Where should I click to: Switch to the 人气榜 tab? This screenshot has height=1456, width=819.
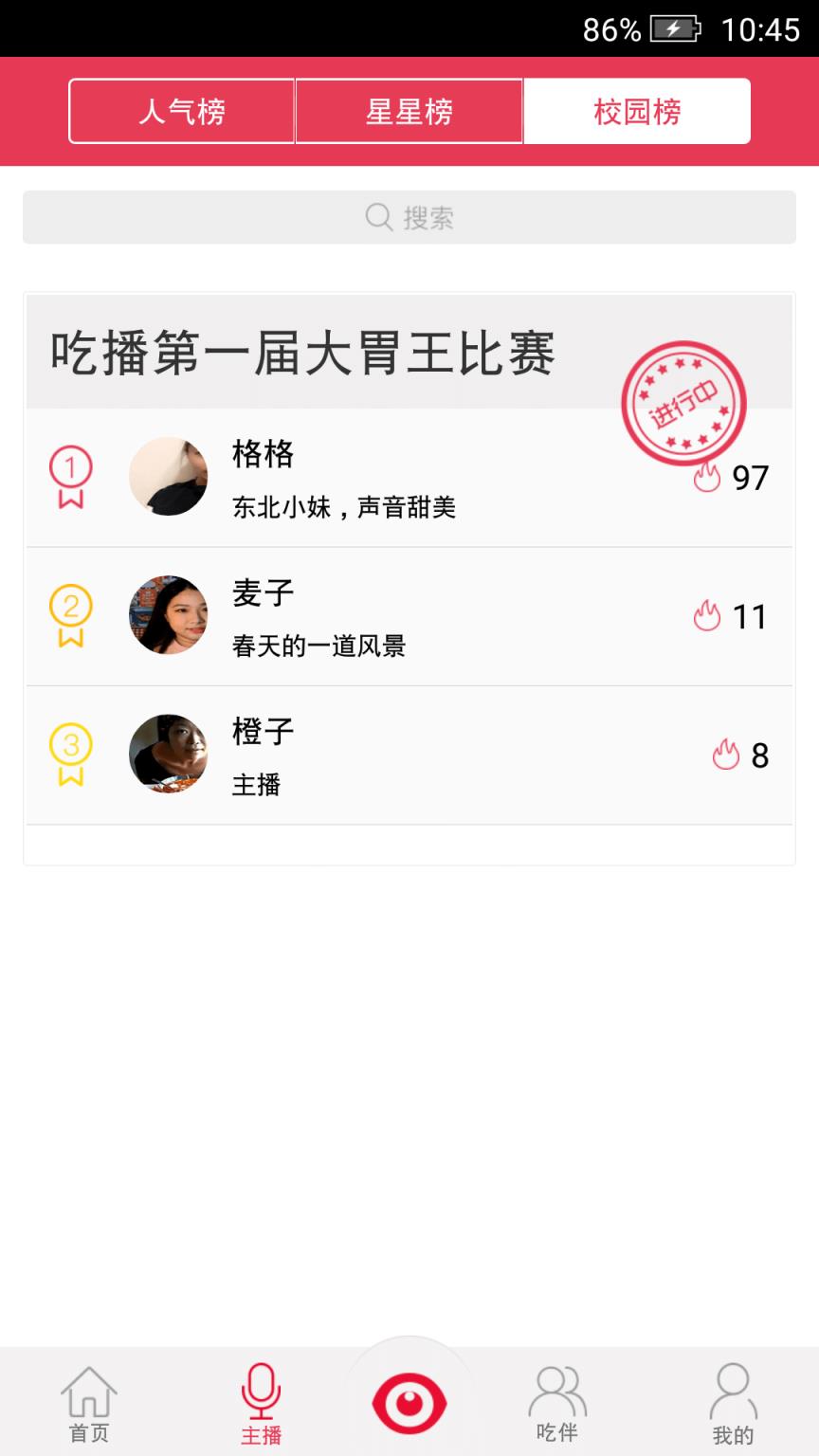[x=182, y=110]
